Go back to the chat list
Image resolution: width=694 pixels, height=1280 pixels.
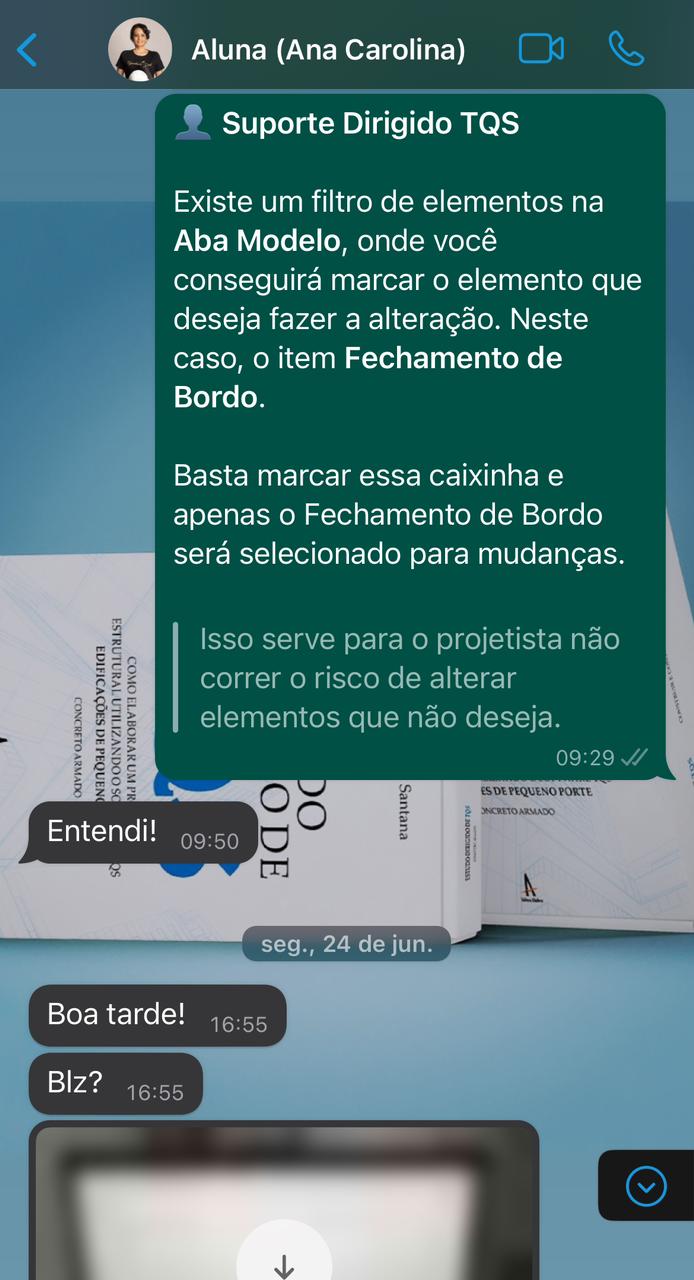tap(28, 49)
